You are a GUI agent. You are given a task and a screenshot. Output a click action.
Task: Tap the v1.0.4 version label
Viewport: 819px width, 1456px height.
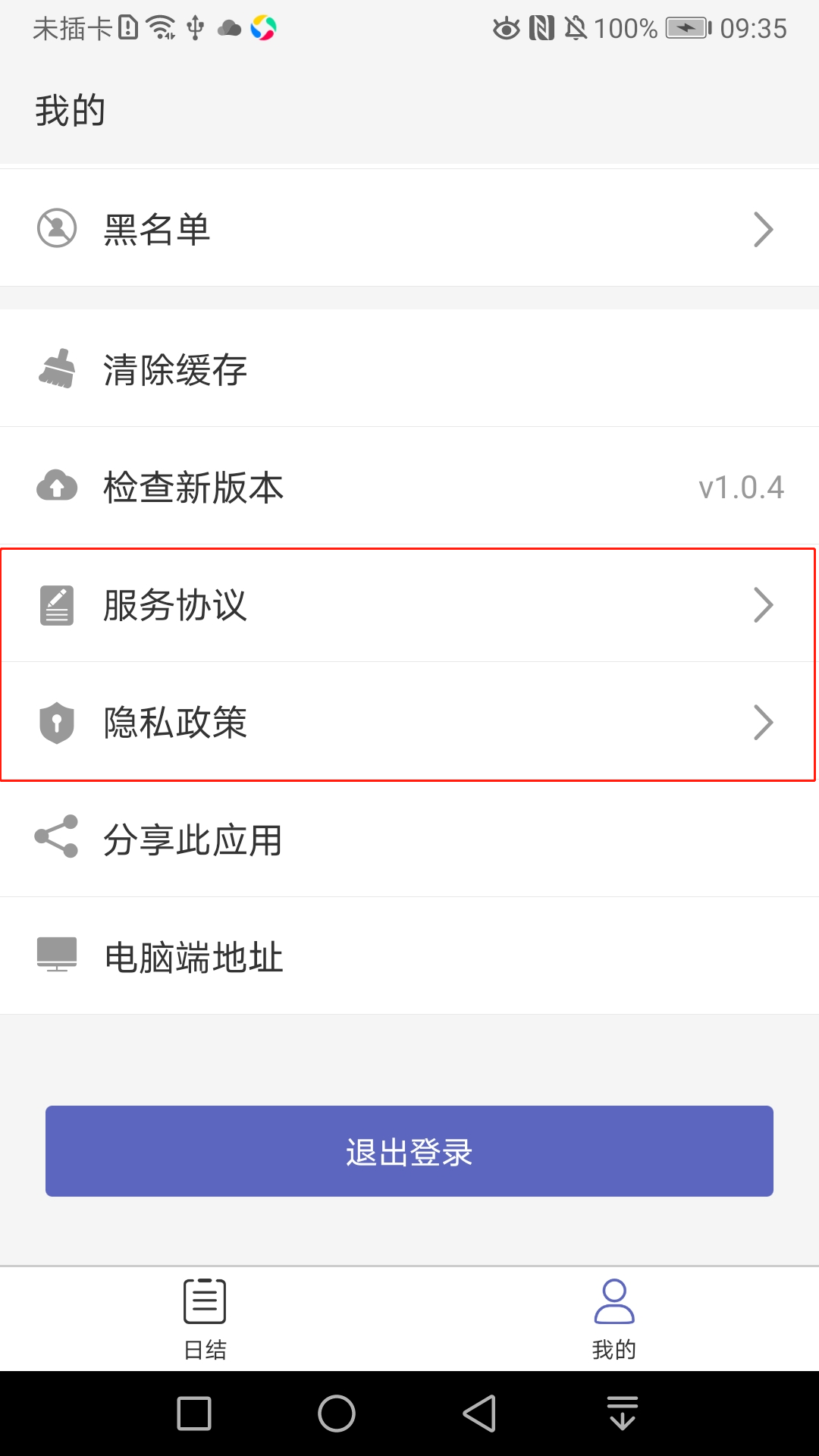(x=741, y=486)
